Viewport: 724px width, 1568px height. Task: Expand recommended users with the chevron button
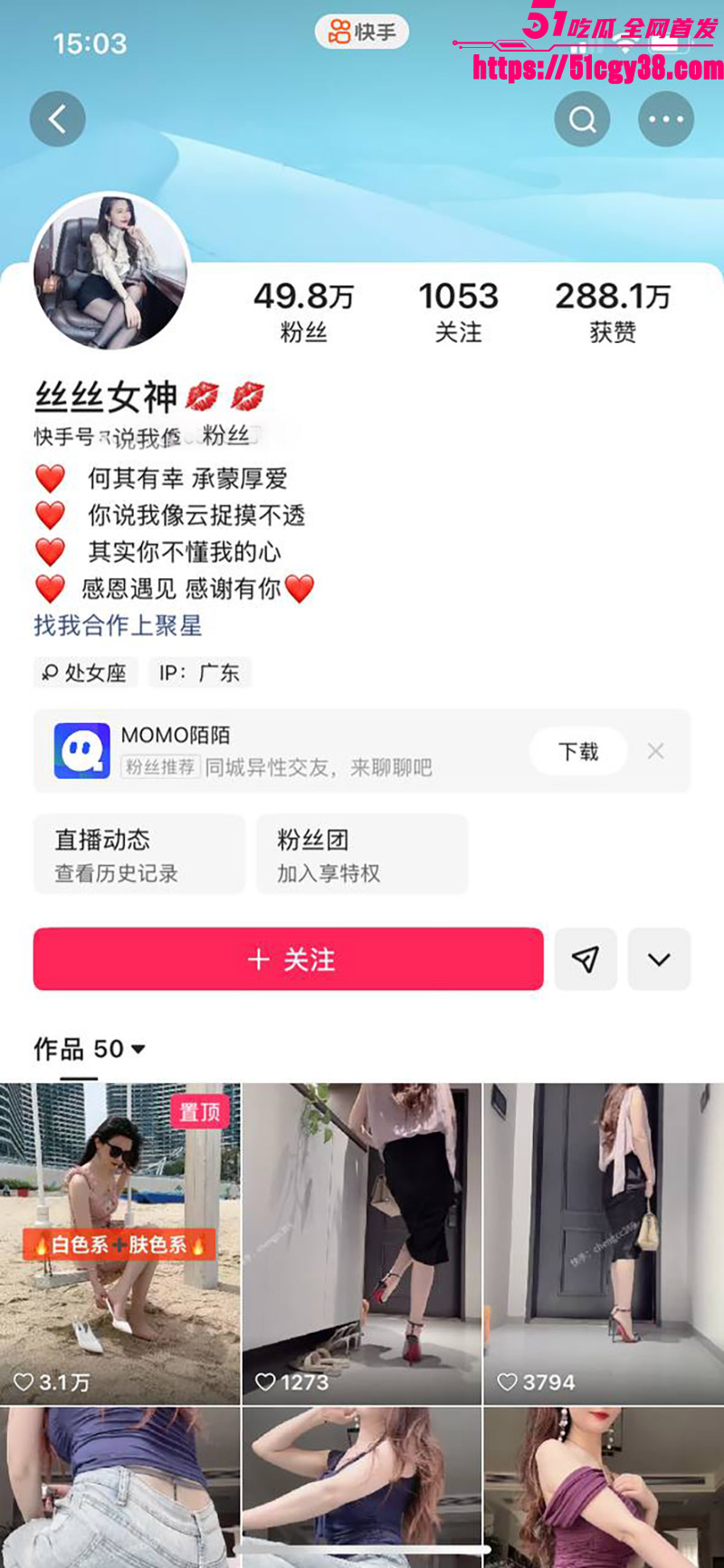[x=659, y=959]
